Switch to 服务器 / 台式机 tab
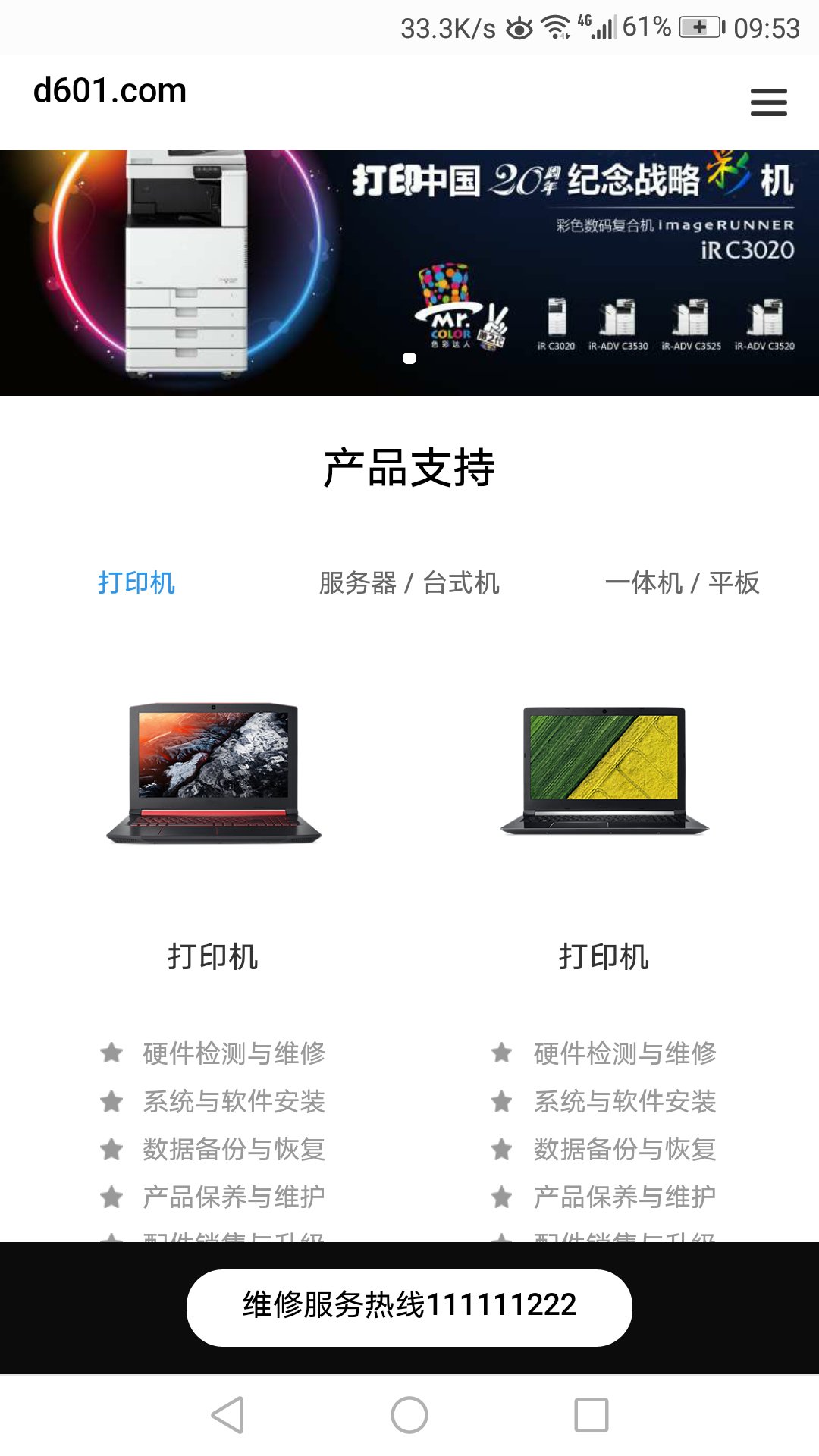Image resolution: width=819 pixels, height=1456 pixels. [409, 583]
